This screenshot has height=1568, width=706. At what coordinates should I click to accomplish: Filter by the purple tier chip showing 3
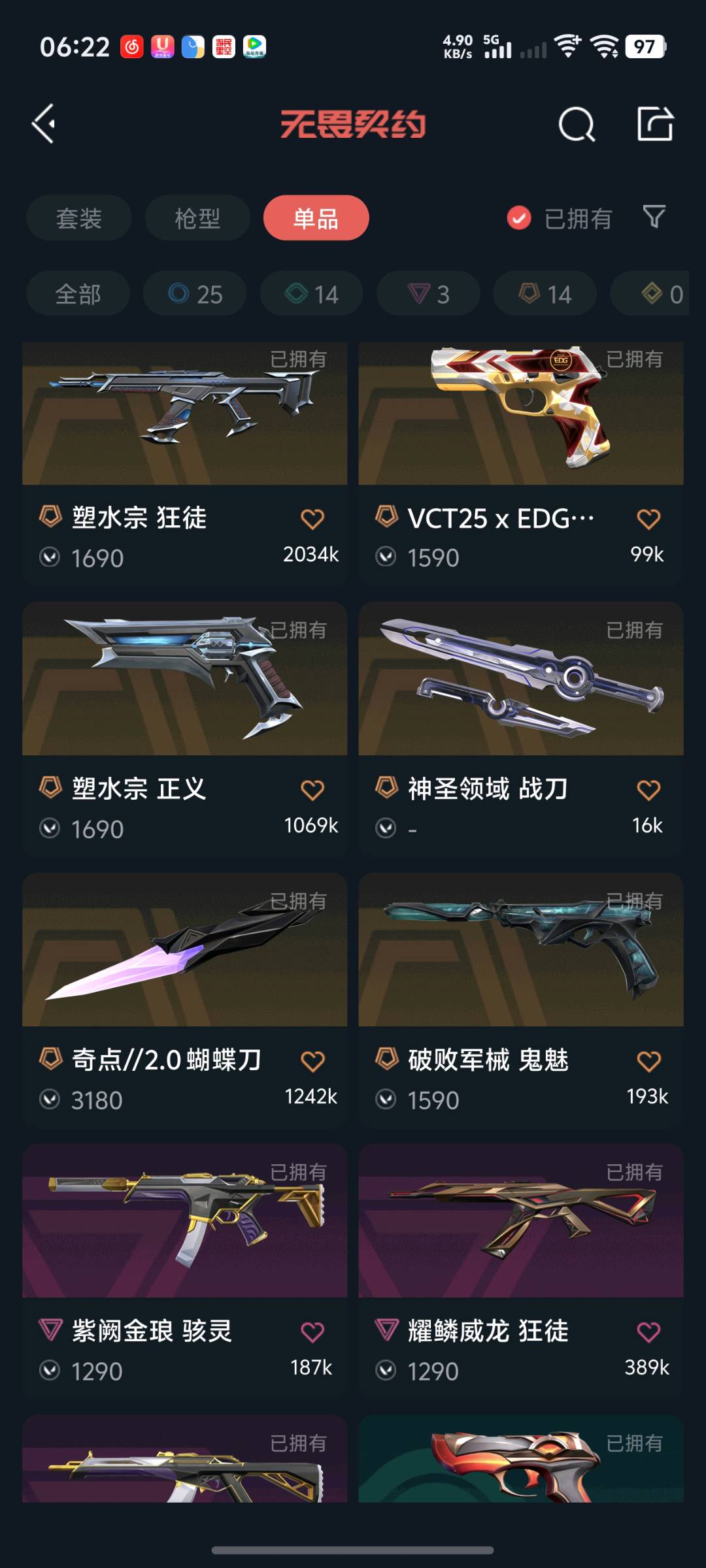[428, 294]
